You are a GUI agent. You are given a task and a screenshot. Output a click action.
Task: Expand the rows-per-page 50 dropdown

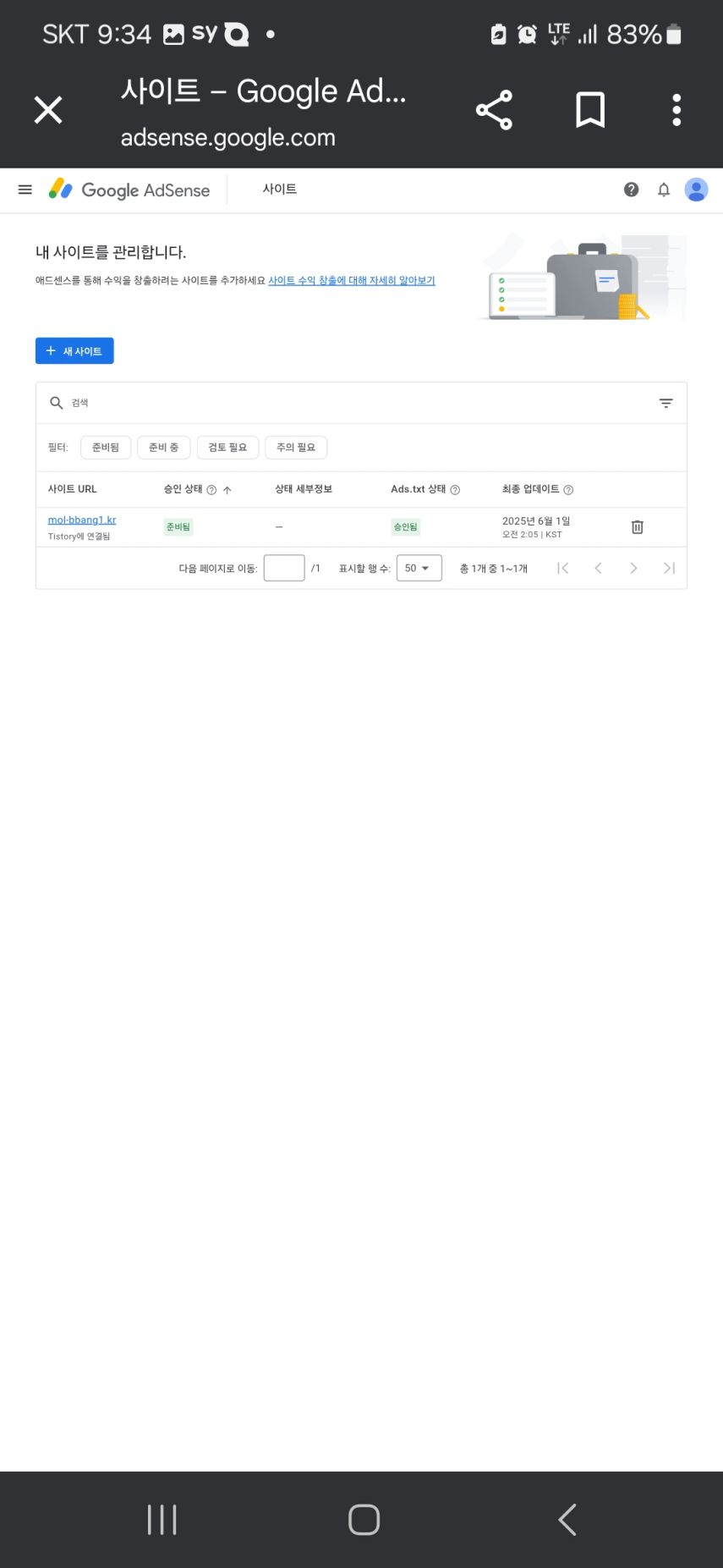pos(419,568)
